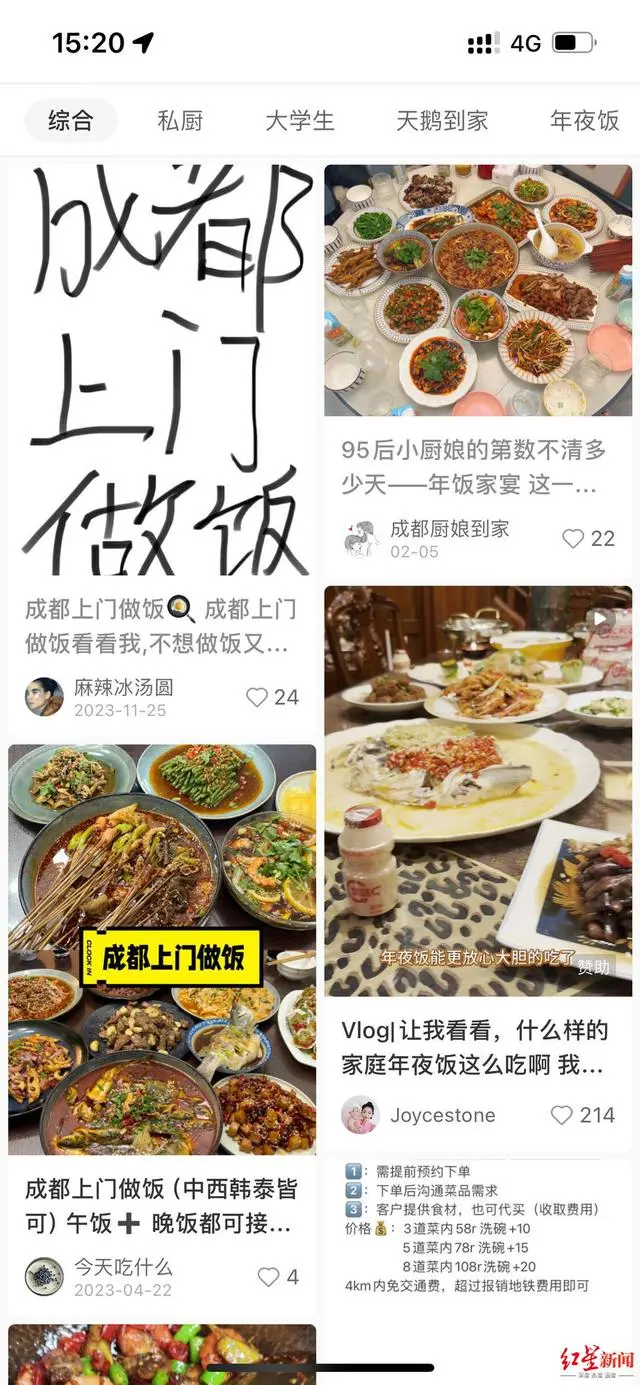This screenshot has width=640, height=1385.
Task: Open the Vlog 年夜饭 video post
Action: pos(478,790)
